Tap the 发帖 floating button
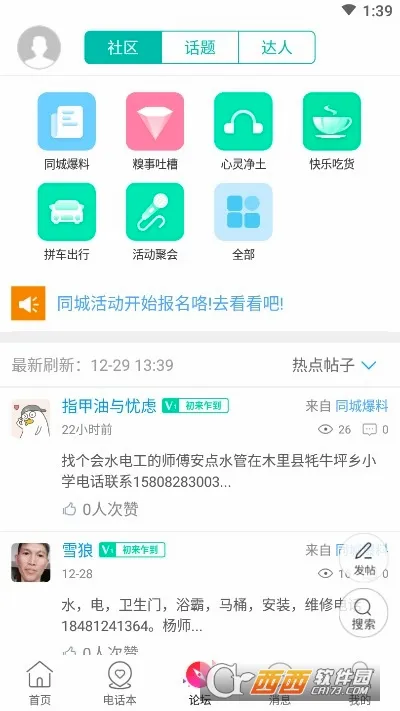Screen dimensions: 400x711 [364, 558]
